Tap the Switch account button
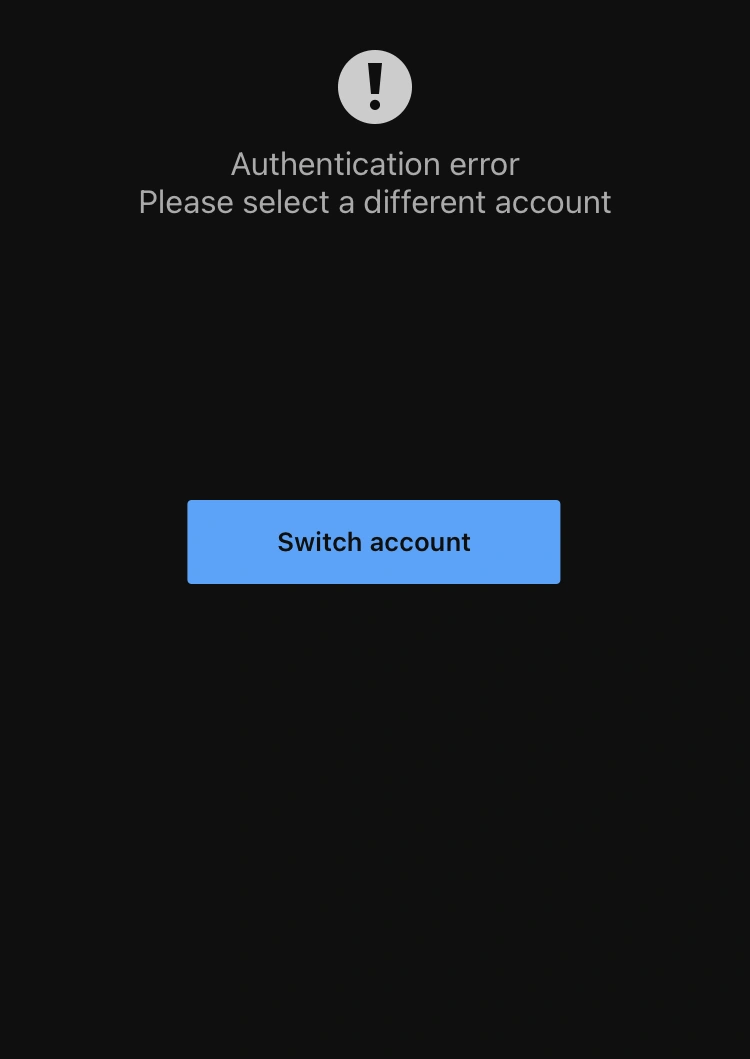Viewport: 750px width, 1059px height. point(373,541)
